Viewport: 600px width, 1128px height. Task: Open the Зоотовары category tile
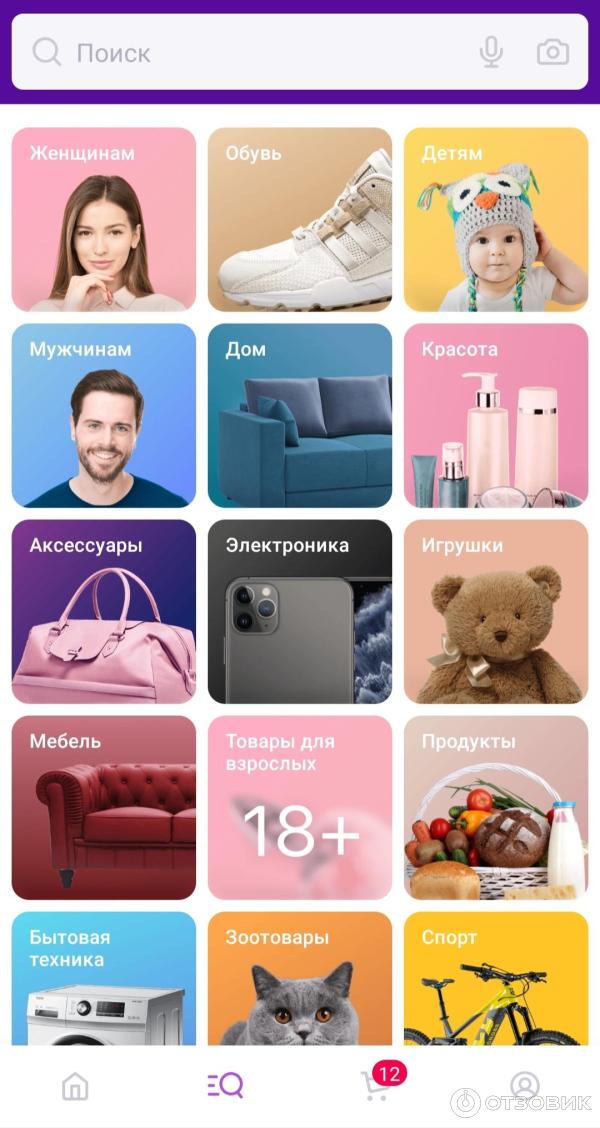click(300, 978)
